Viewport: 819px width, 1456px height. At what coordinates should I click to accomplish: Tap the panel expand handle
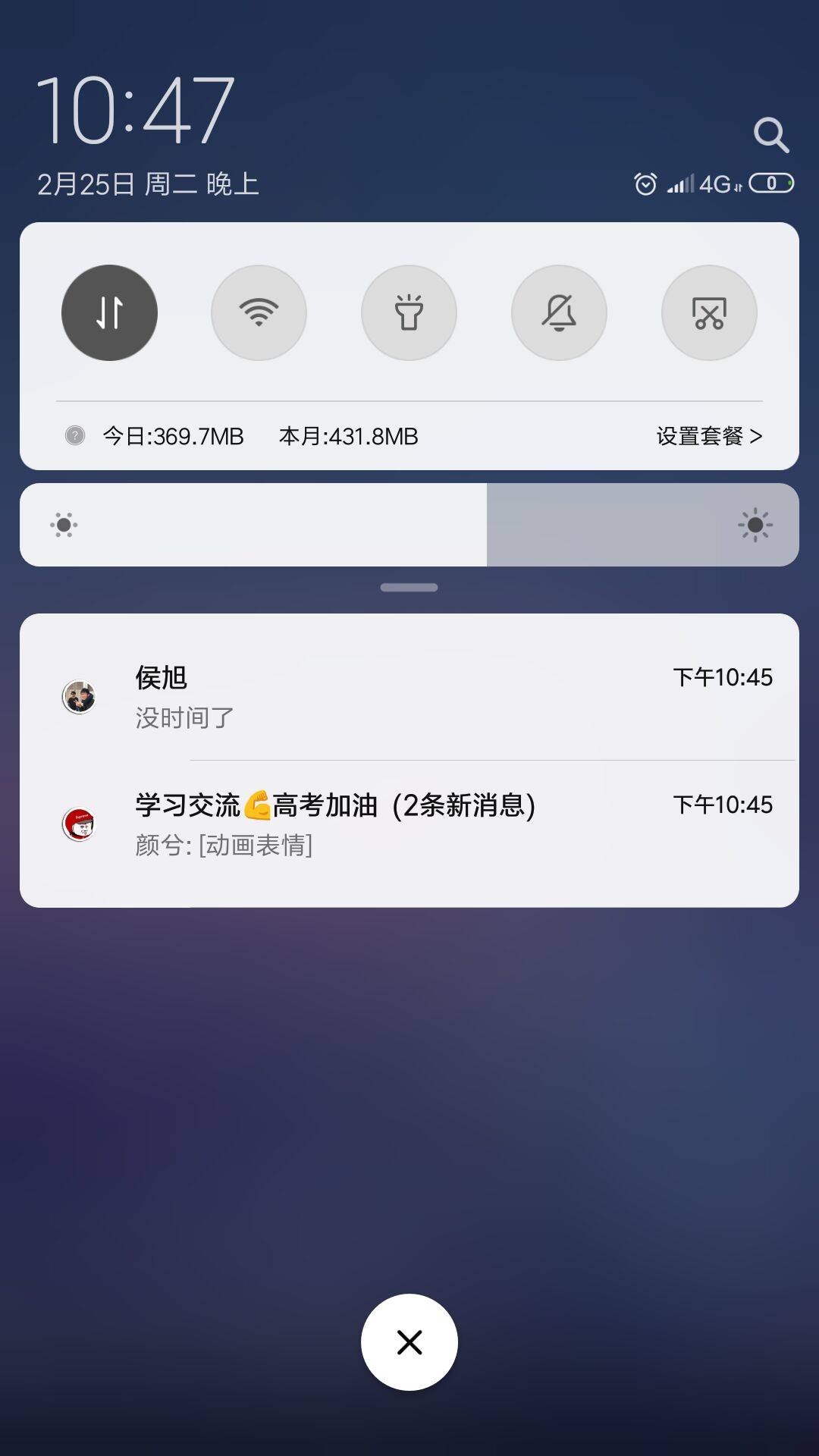point(409,588)
